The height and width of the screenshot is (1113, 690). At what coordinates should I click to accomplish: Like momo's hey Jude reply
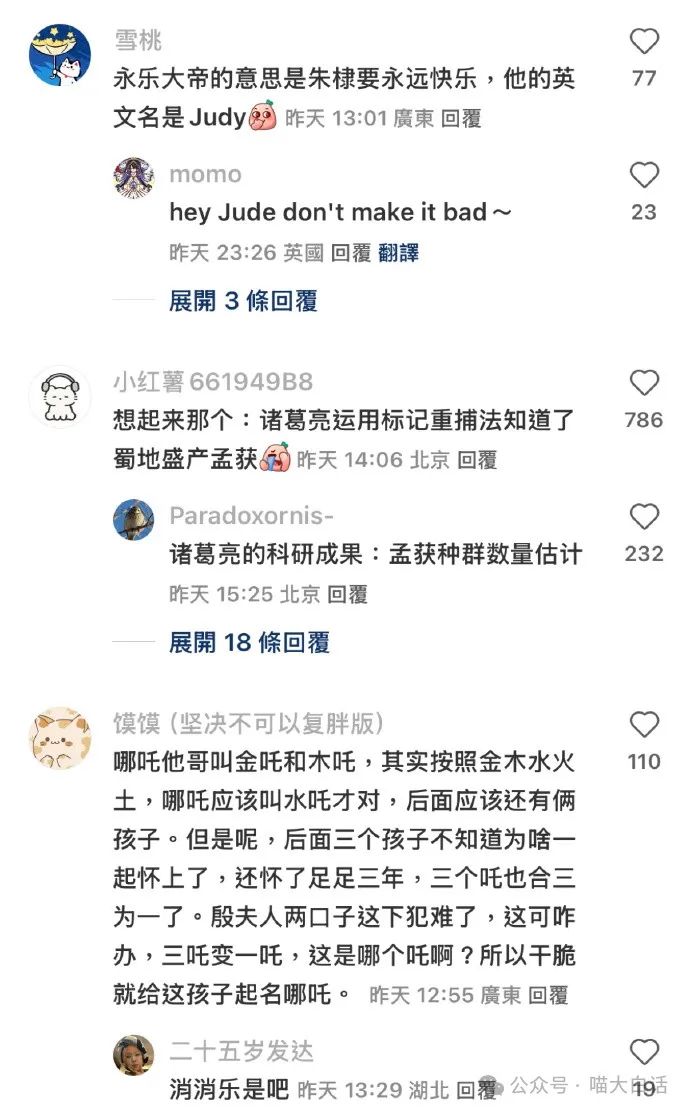point(644,176)
